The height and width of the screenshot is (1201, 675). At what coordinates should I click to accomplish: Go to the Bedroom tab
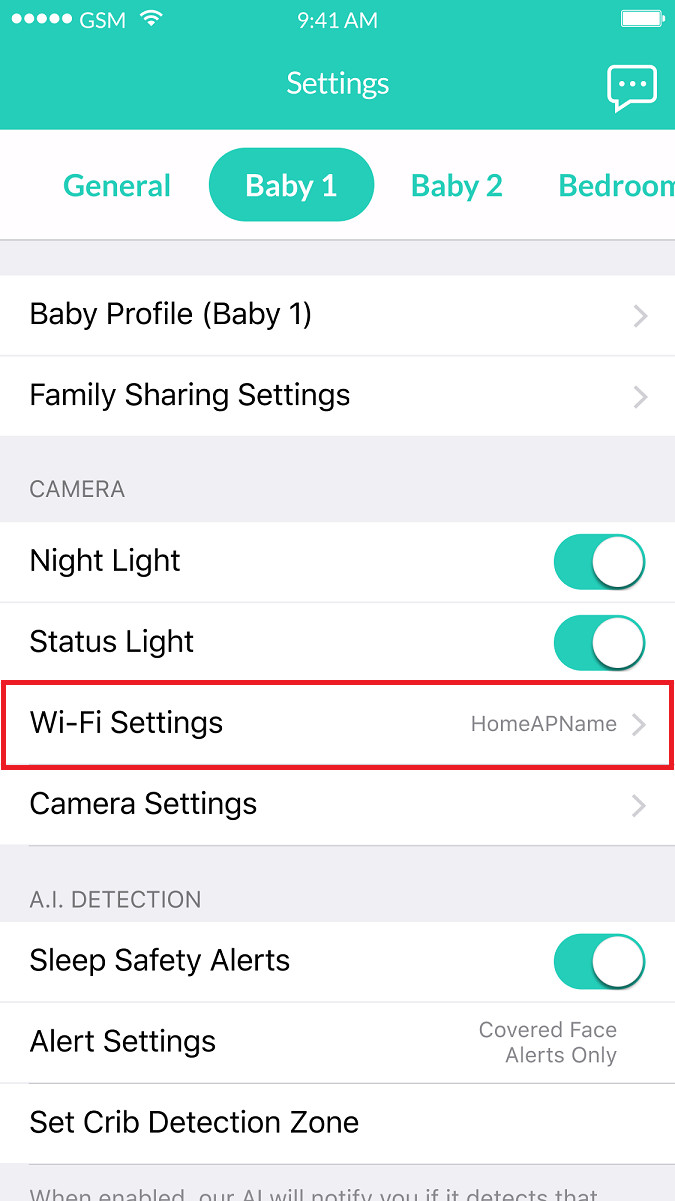tap(616, 185)
